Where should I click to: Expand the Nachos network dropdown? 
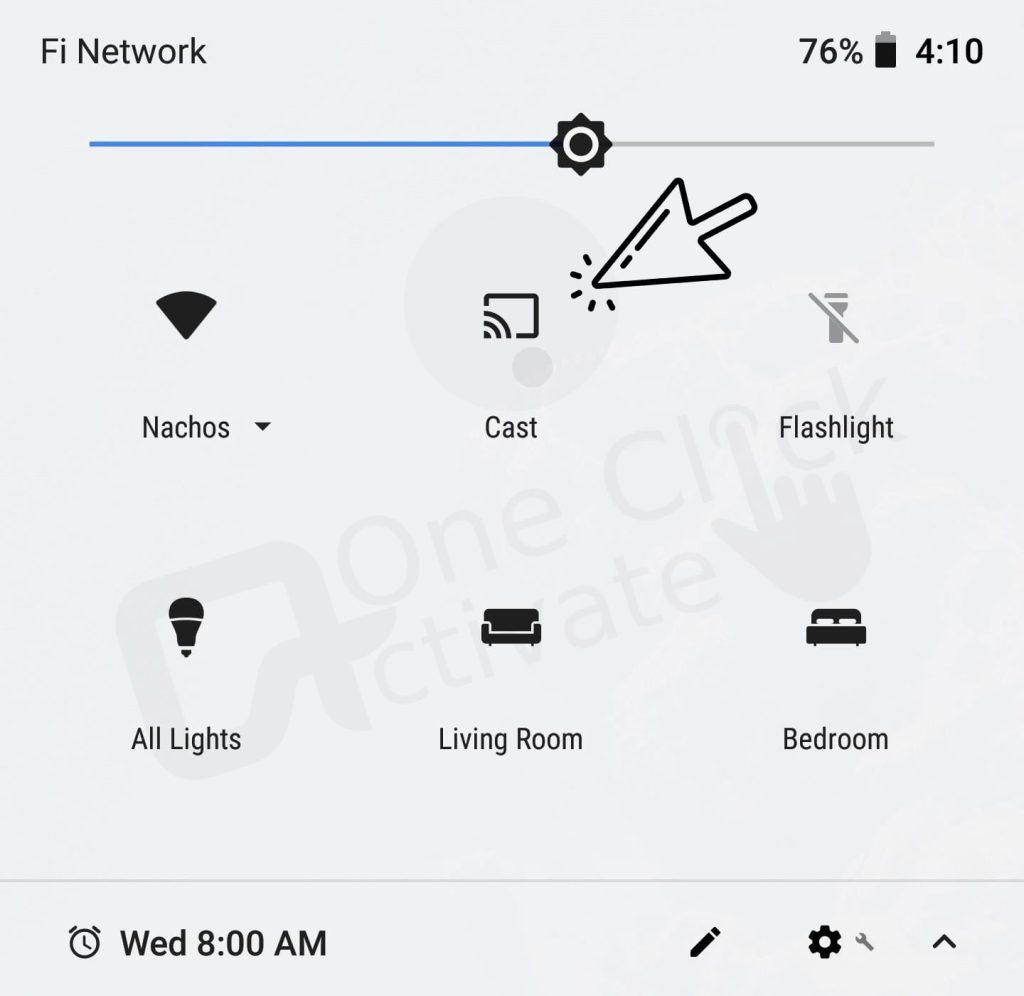tap(263, 427)
